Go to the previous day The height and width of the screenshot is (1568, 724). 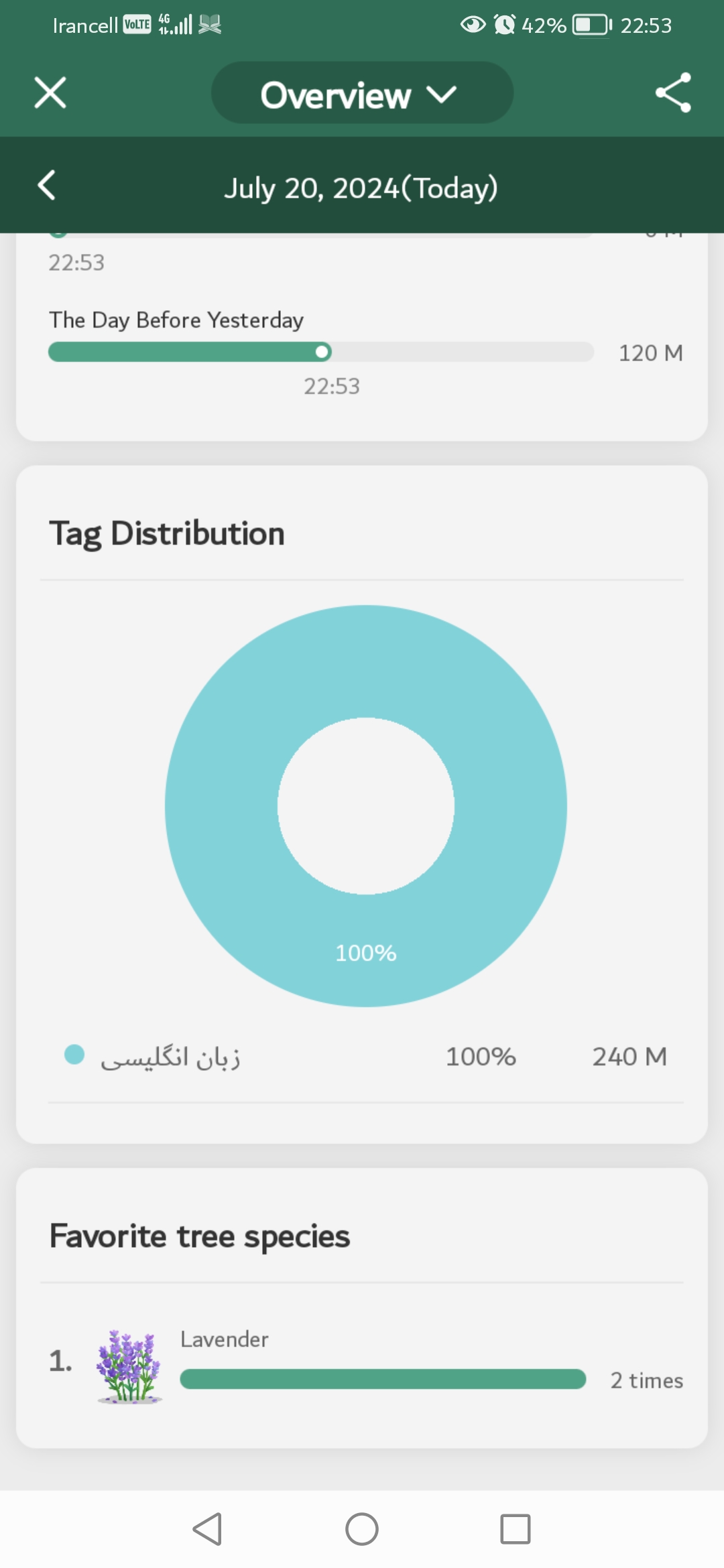46,186
